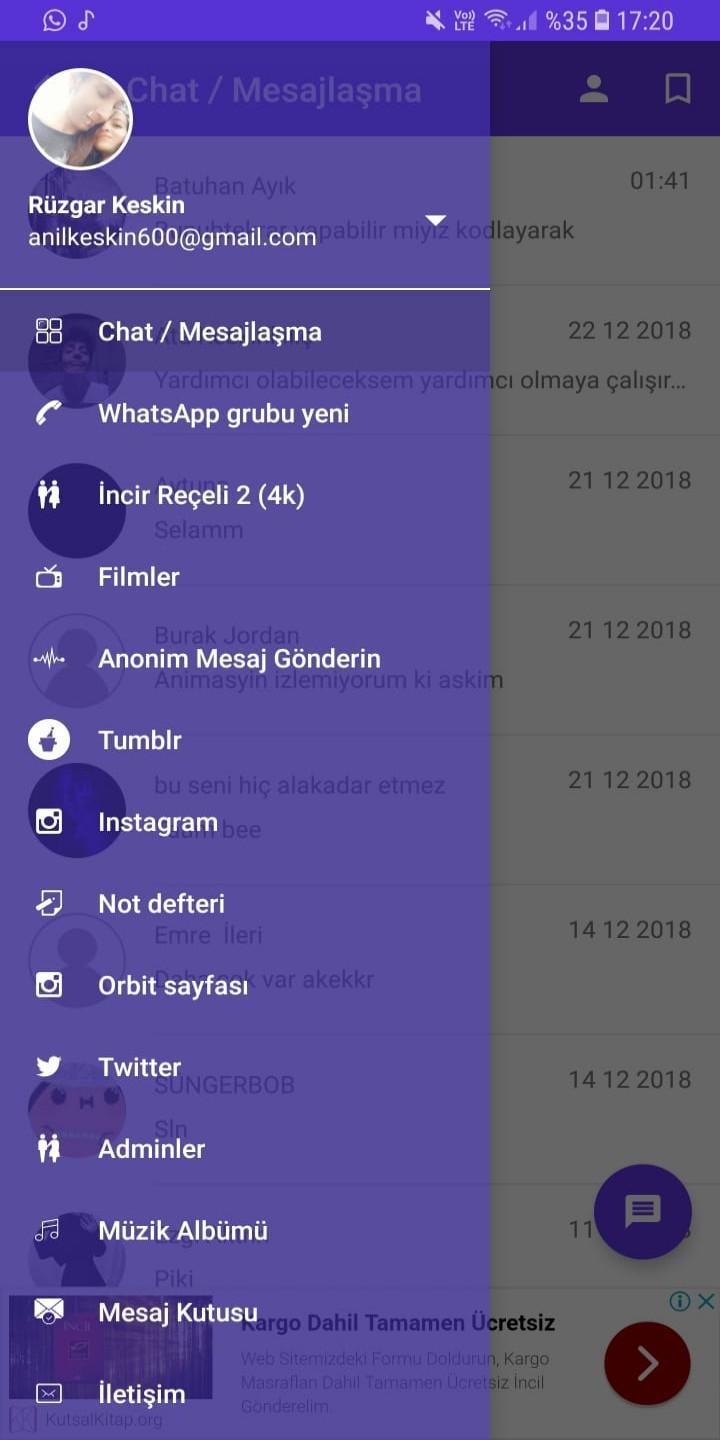720x1440 pixels.
Task: Open WhatsApp grubu yeni
Action: tap(223, 414)
